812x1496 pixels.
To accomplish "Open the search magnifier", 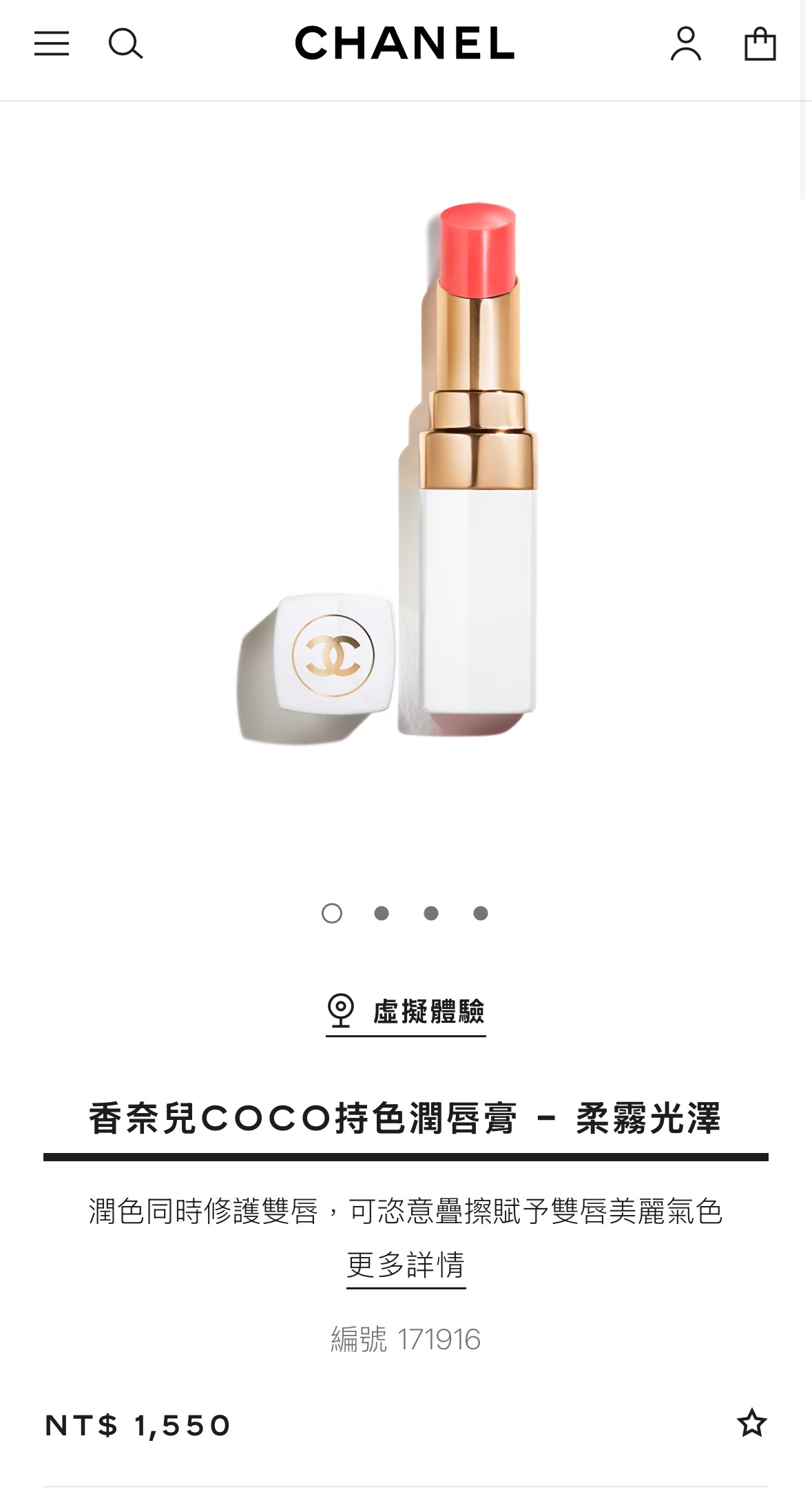I will point(125,44).
